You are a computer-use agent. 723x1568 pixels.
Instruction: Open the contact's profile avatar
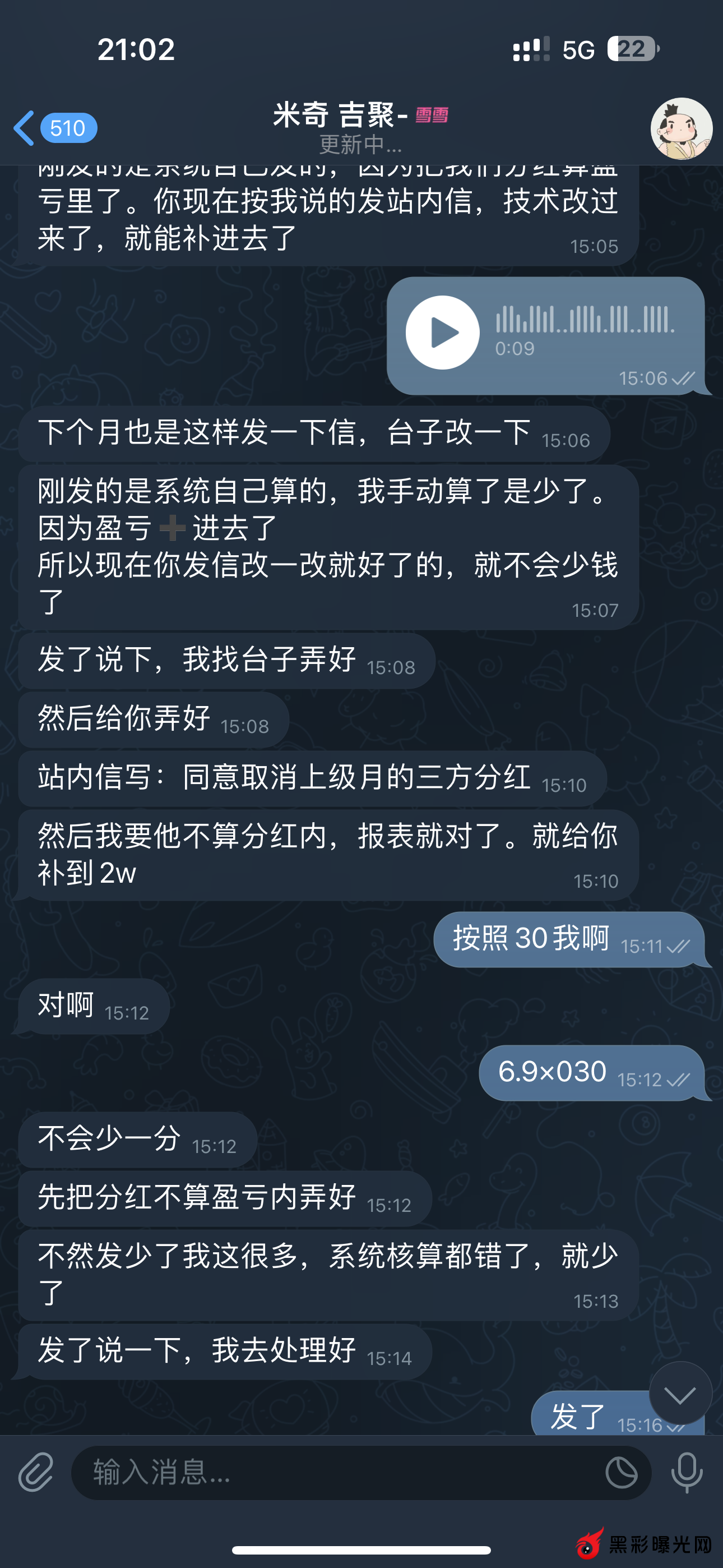click(x=680, y=128)
